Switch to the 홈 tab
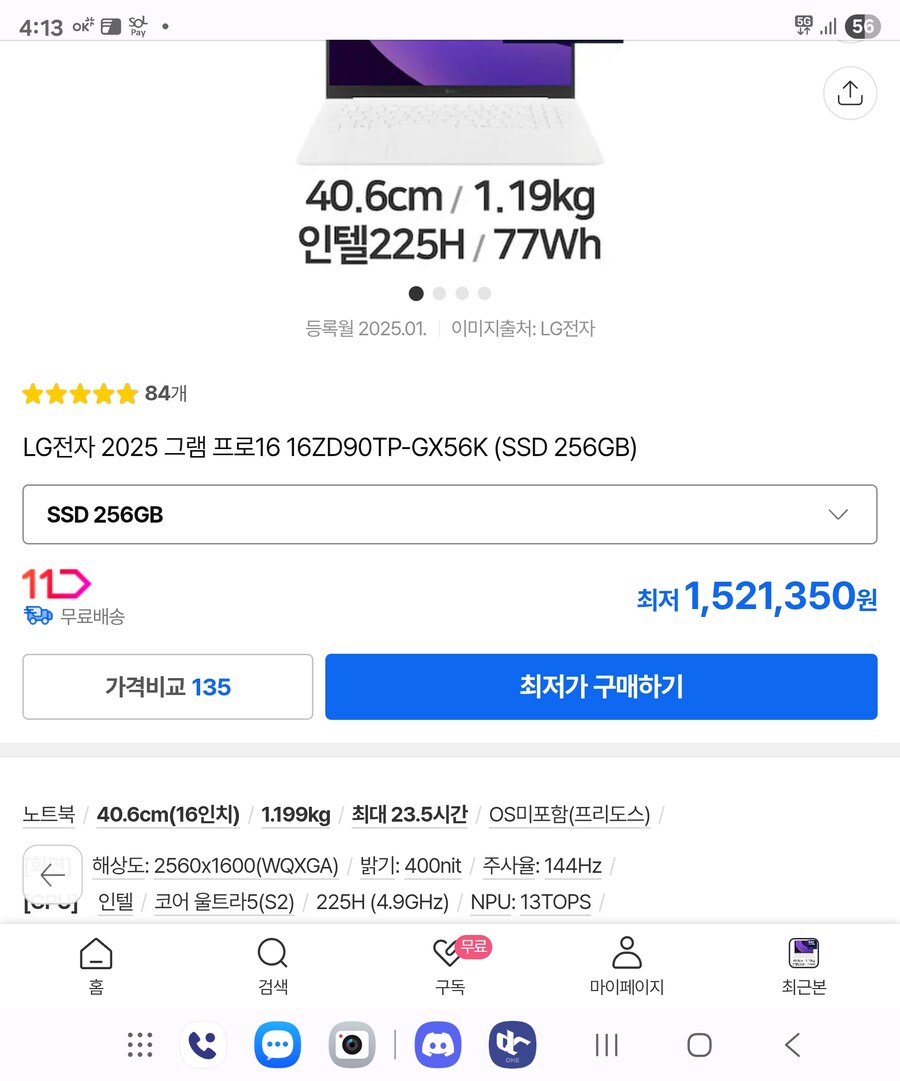900x1081 pixels. pyautogui.click(x=96, y=966)
